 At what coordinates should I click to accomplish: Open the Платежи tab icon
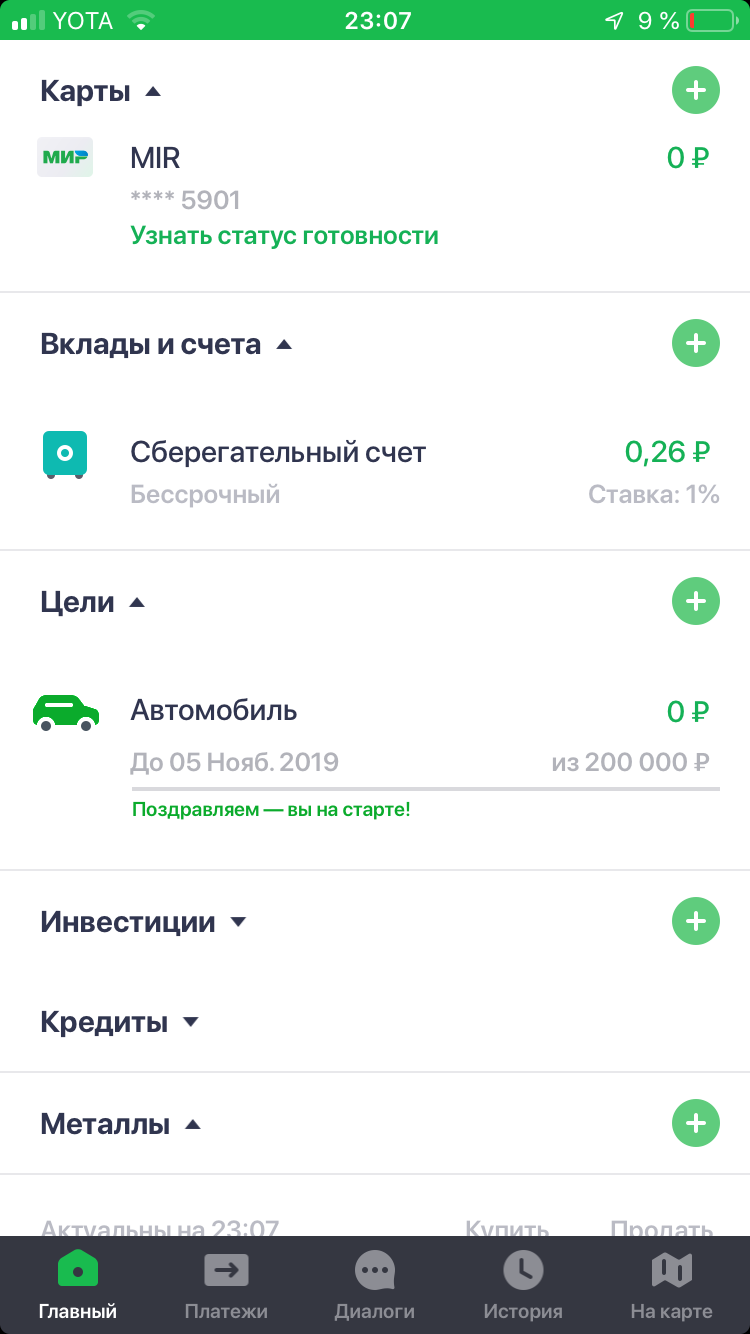(x=225, y=1270)
